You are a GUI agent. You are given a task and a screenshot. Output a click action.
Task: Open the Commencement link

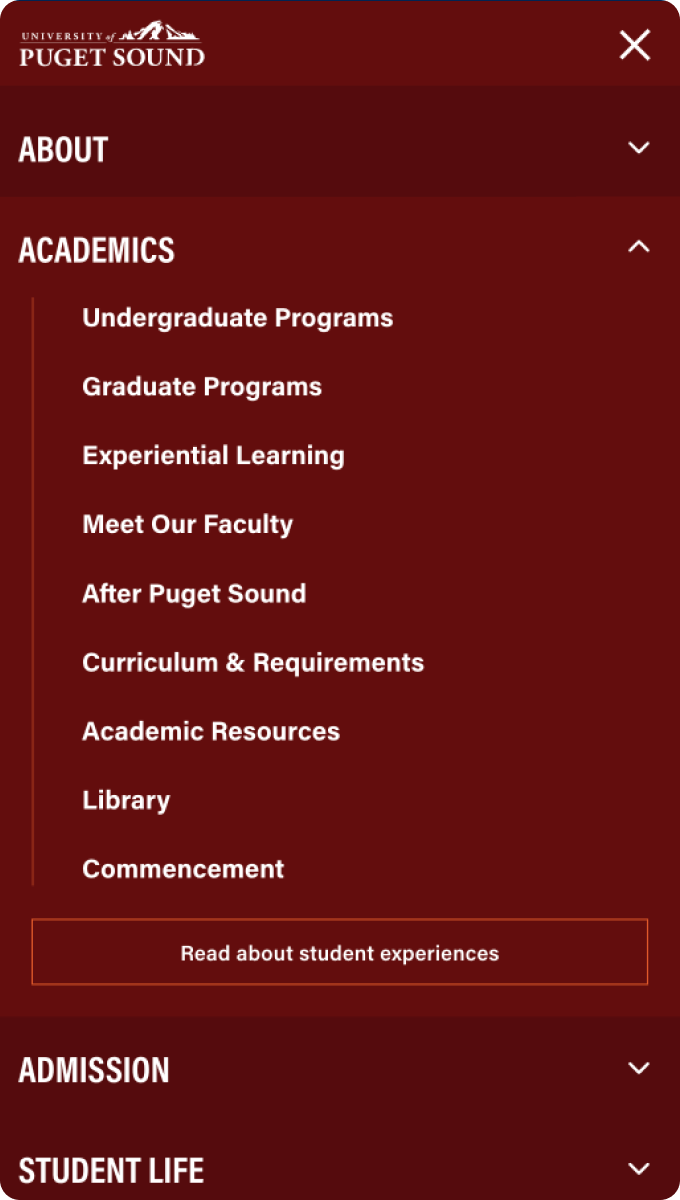183,870
